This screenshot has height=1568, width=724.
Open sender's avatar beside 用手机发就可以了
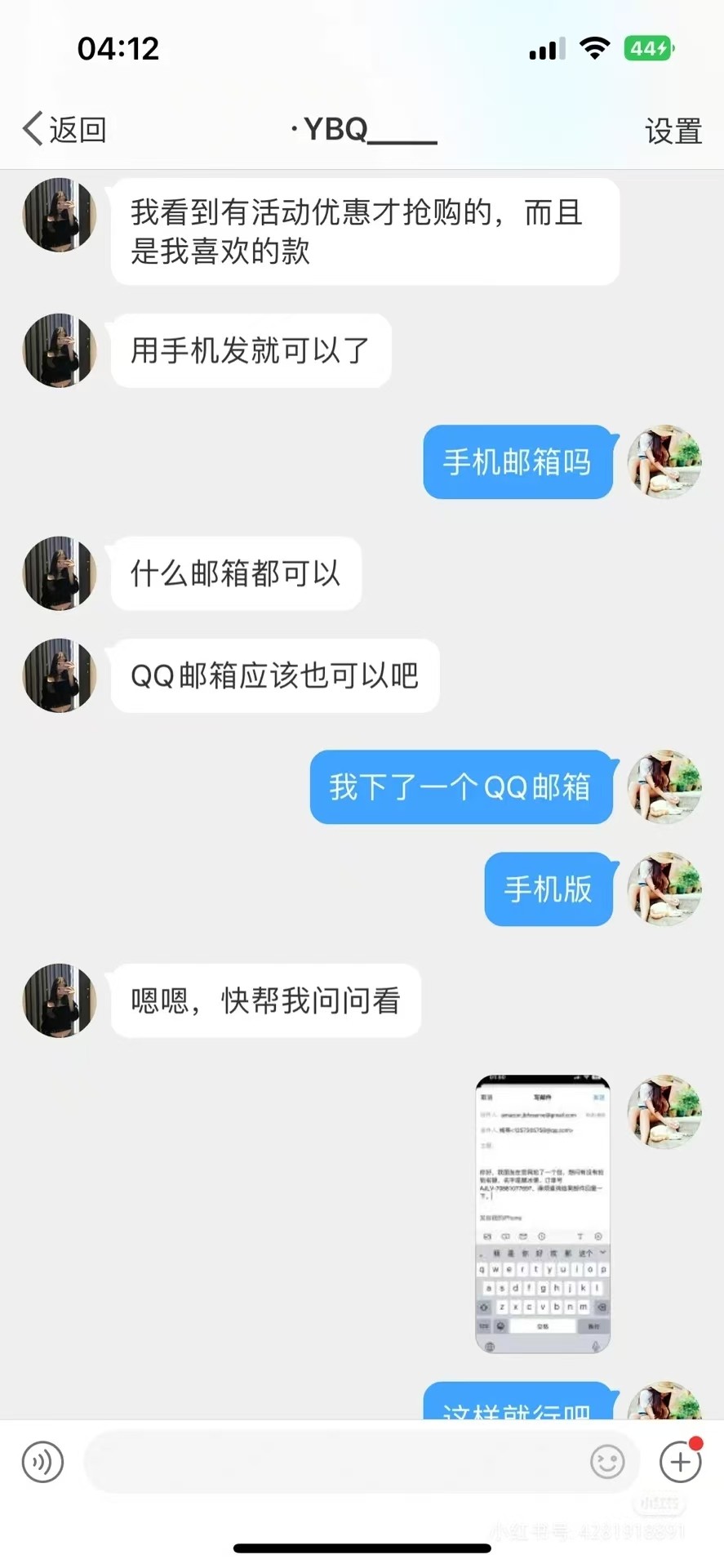pos(60,350)
